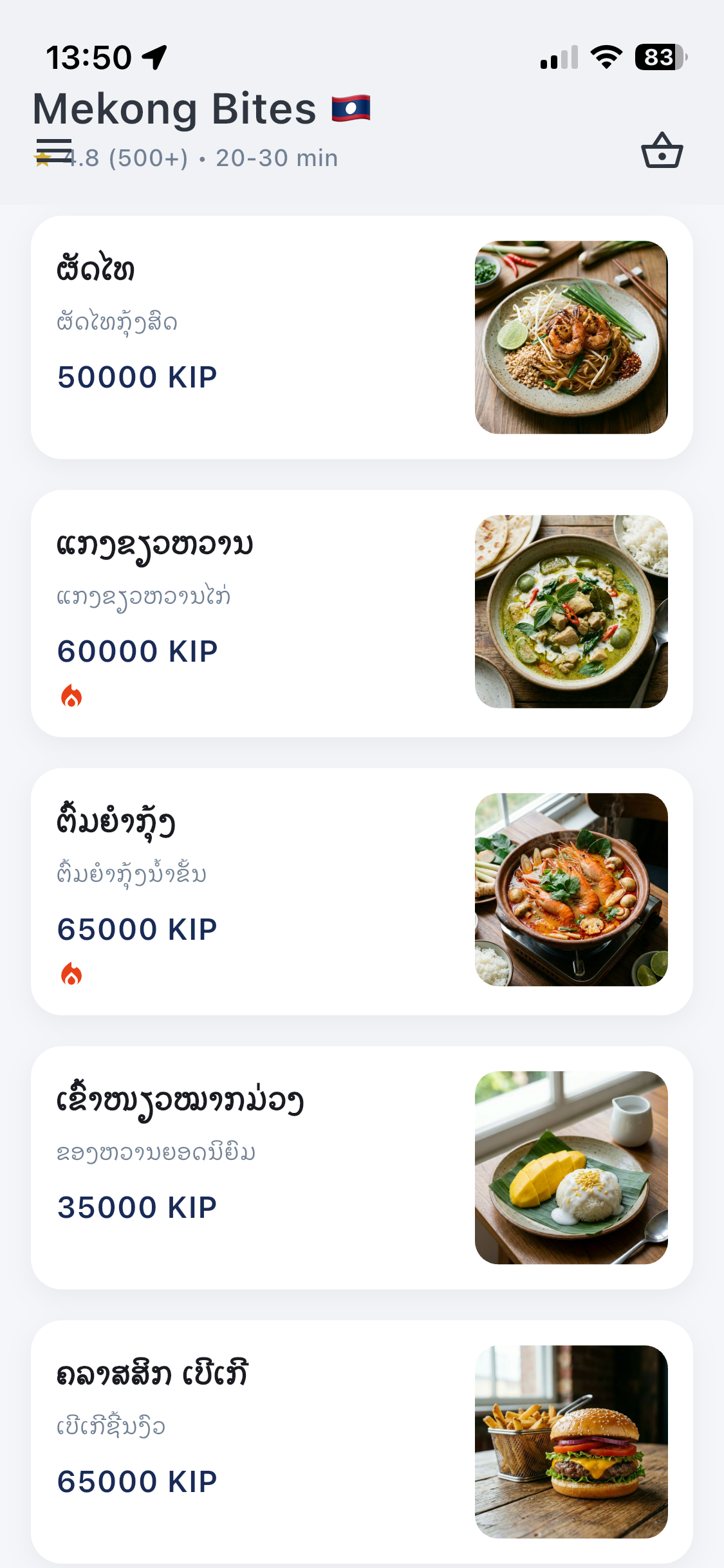Select the restaurant title Mekong Bites
The image size is (724, 1568).
pyautogui.click(x=174, y=108)
